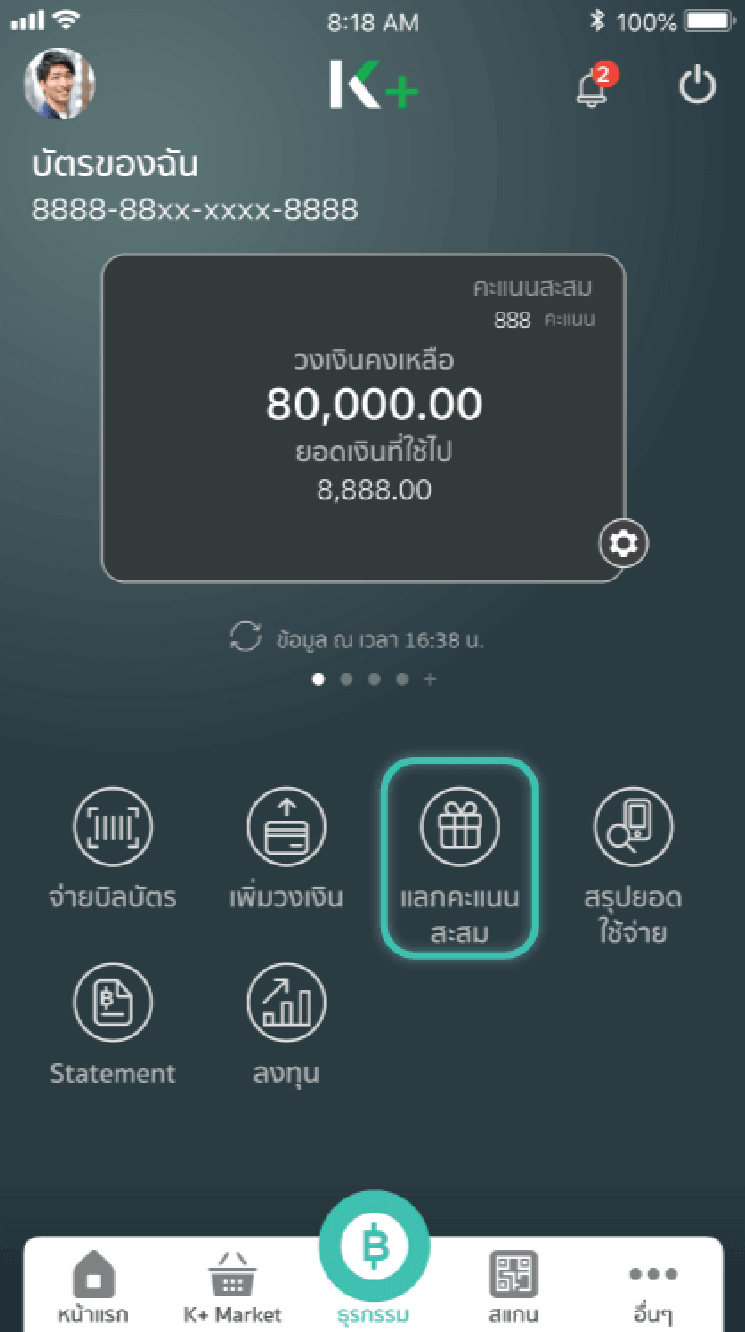Open เพิ่มวงเงิน to increase credit limit
The image size is (745, 1332).
[x=286, y=850]
